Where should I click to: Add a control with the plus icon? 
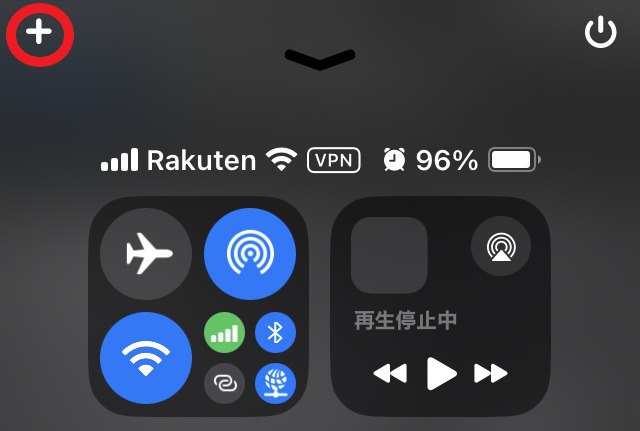[39, 33]
